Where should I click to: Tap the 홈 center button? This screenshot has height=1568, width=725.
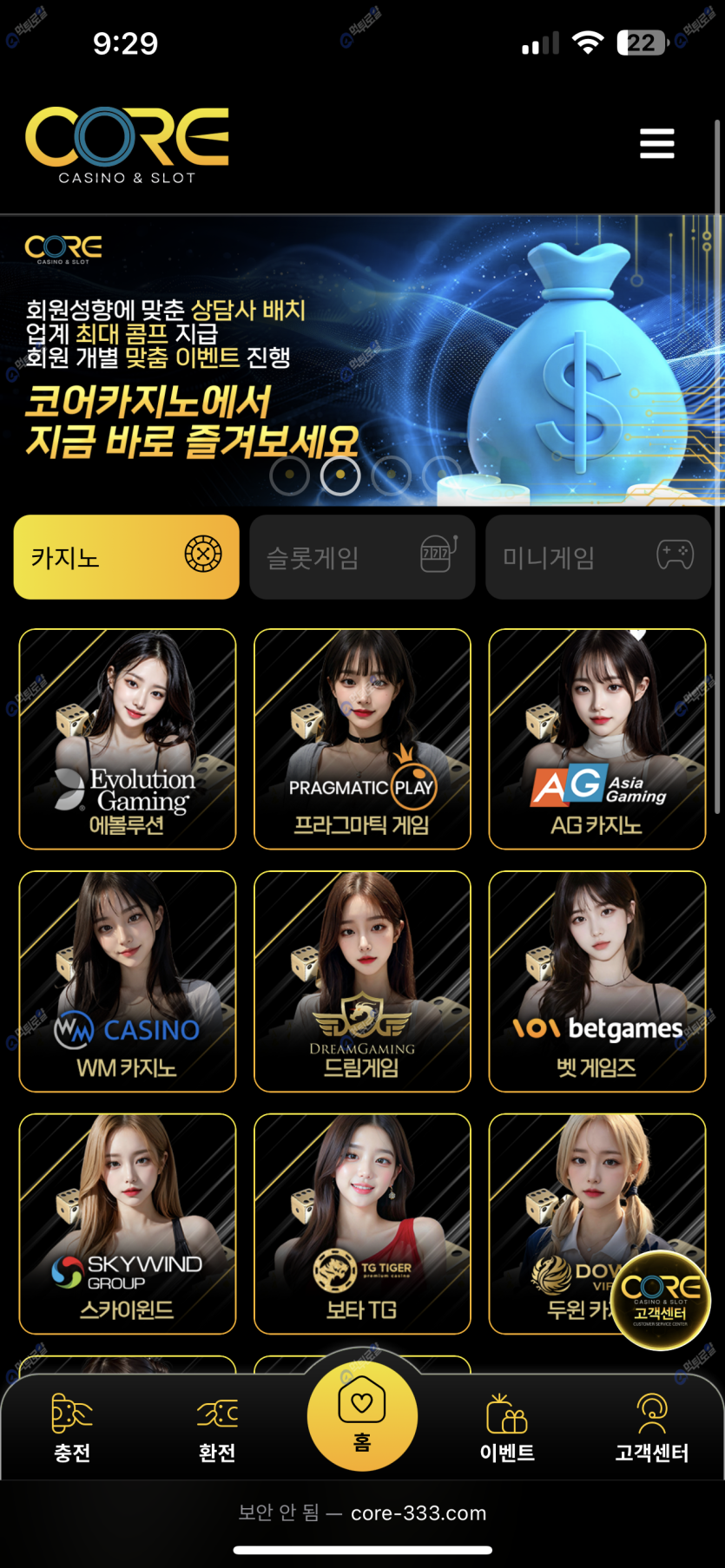[x=362, y=1414]
